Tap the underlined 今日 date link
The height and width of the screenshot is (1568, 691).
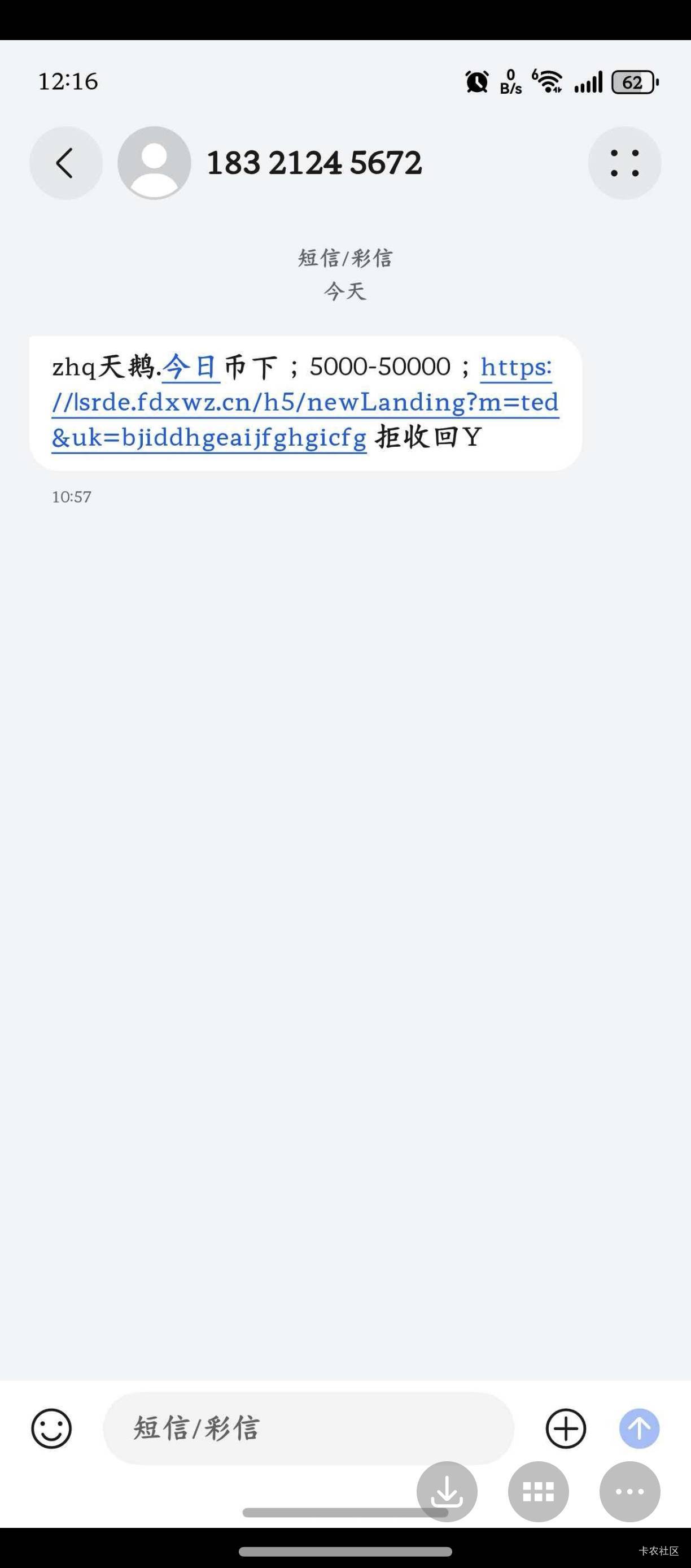[x=190, y=367]
